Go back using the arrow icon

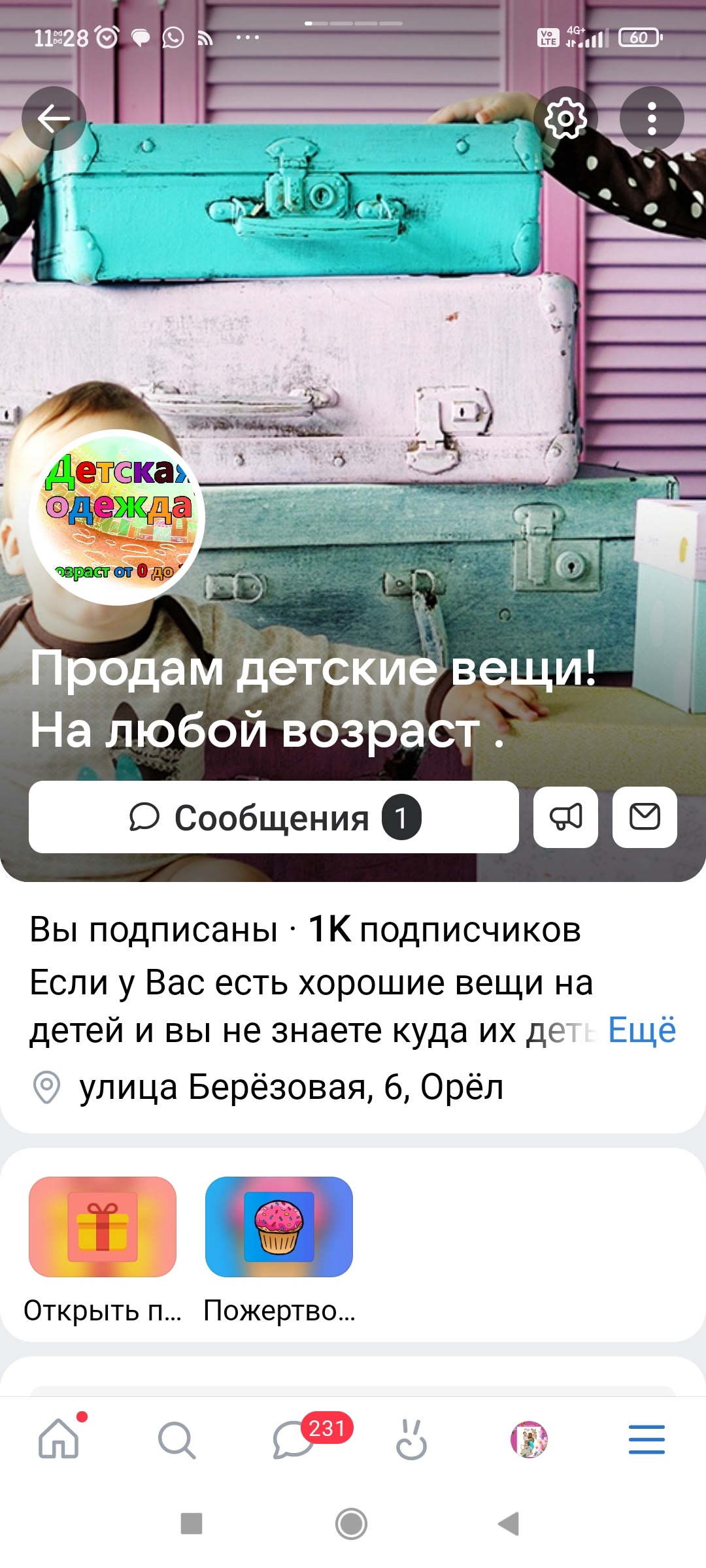point(54,119)
